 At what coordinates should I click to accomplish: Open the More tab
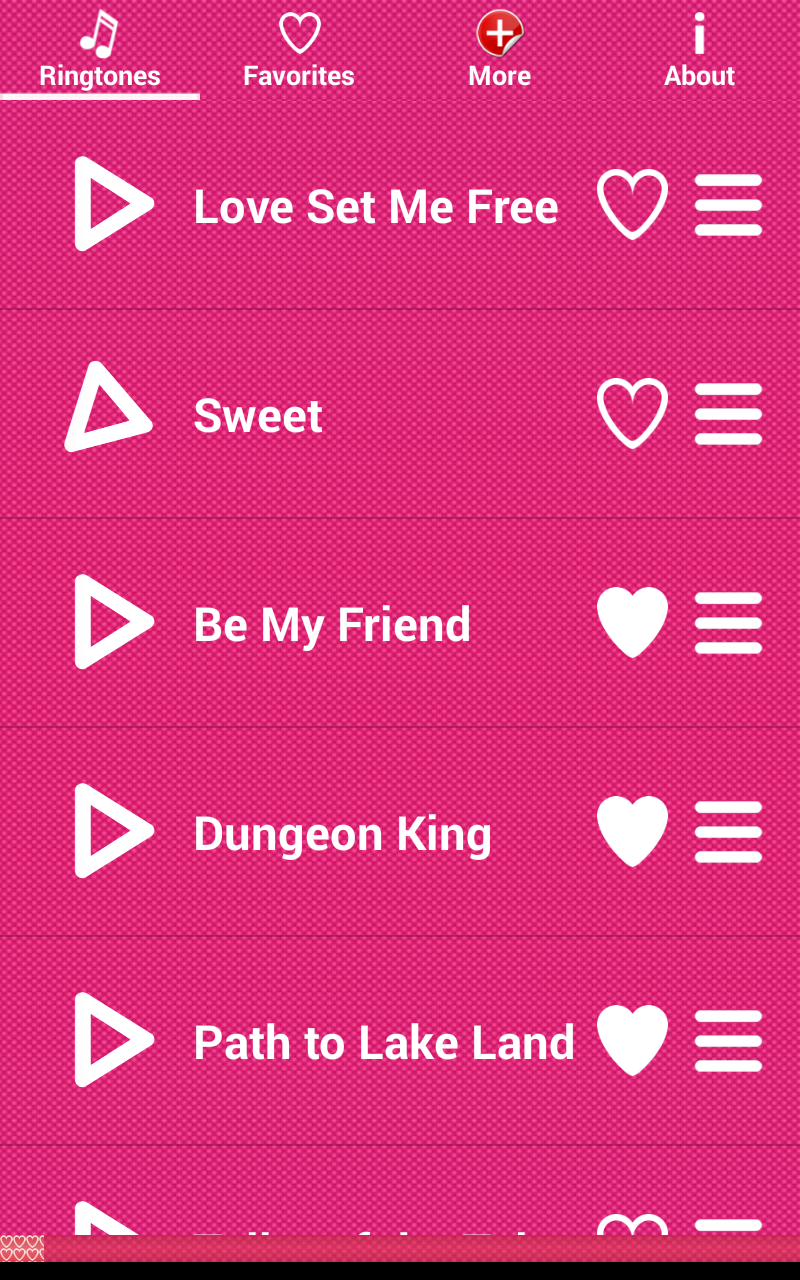[x=499, y=52]
